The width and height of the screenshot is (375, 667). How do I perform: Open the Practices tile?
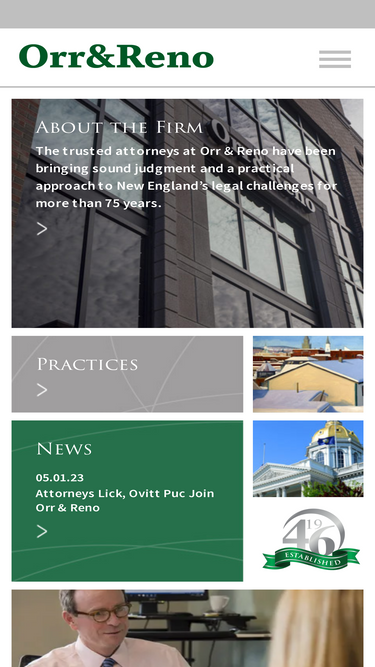(x=127, y=374)
